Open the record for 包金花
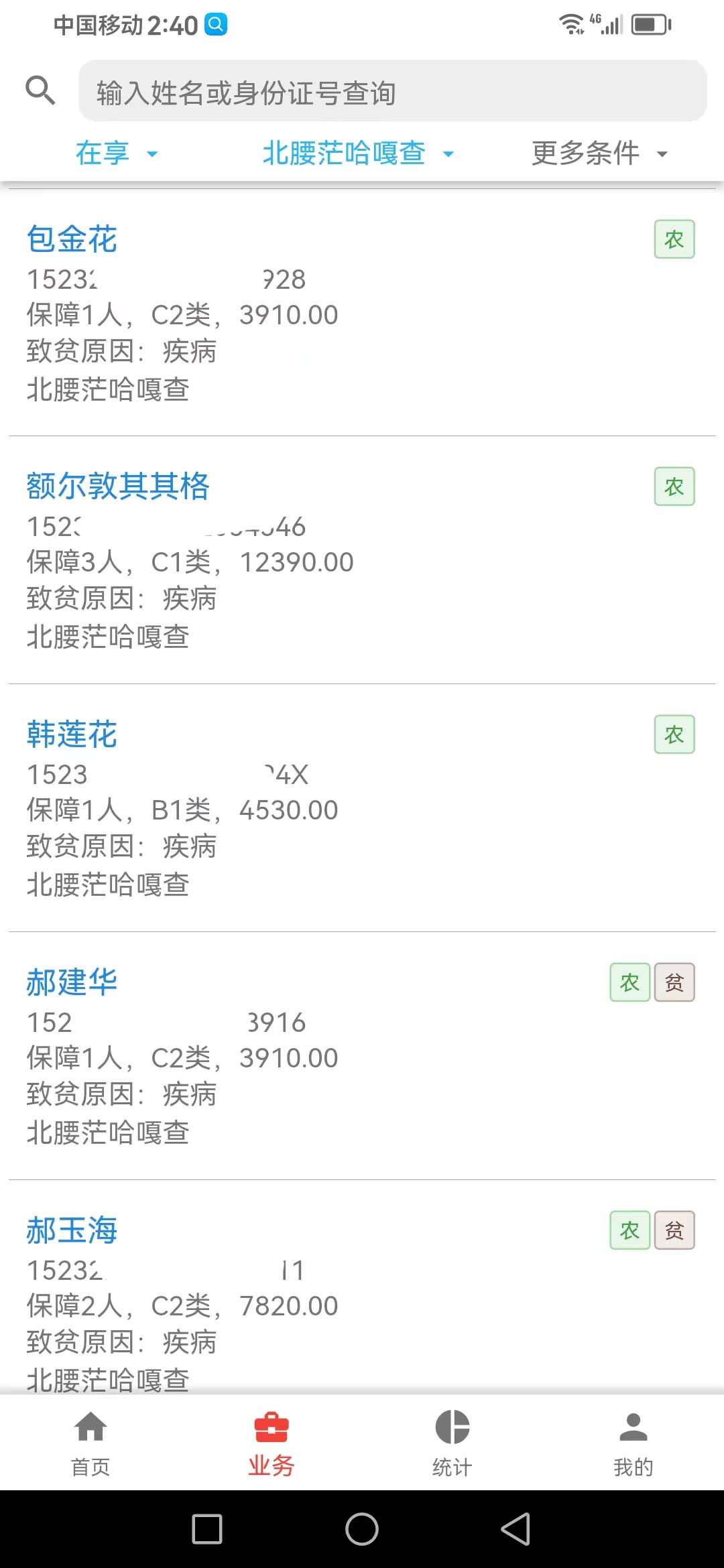The width and height of the screenshot is (724, 1568). click(362, 313)
